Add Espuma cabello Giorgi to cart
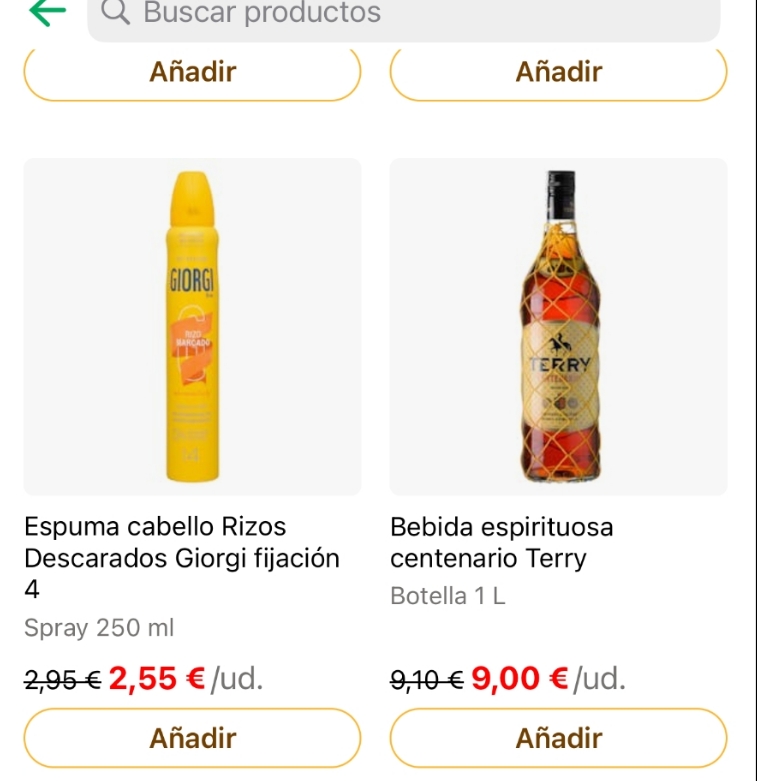This screenshot has height=781, width=757. tap(192, 738)
